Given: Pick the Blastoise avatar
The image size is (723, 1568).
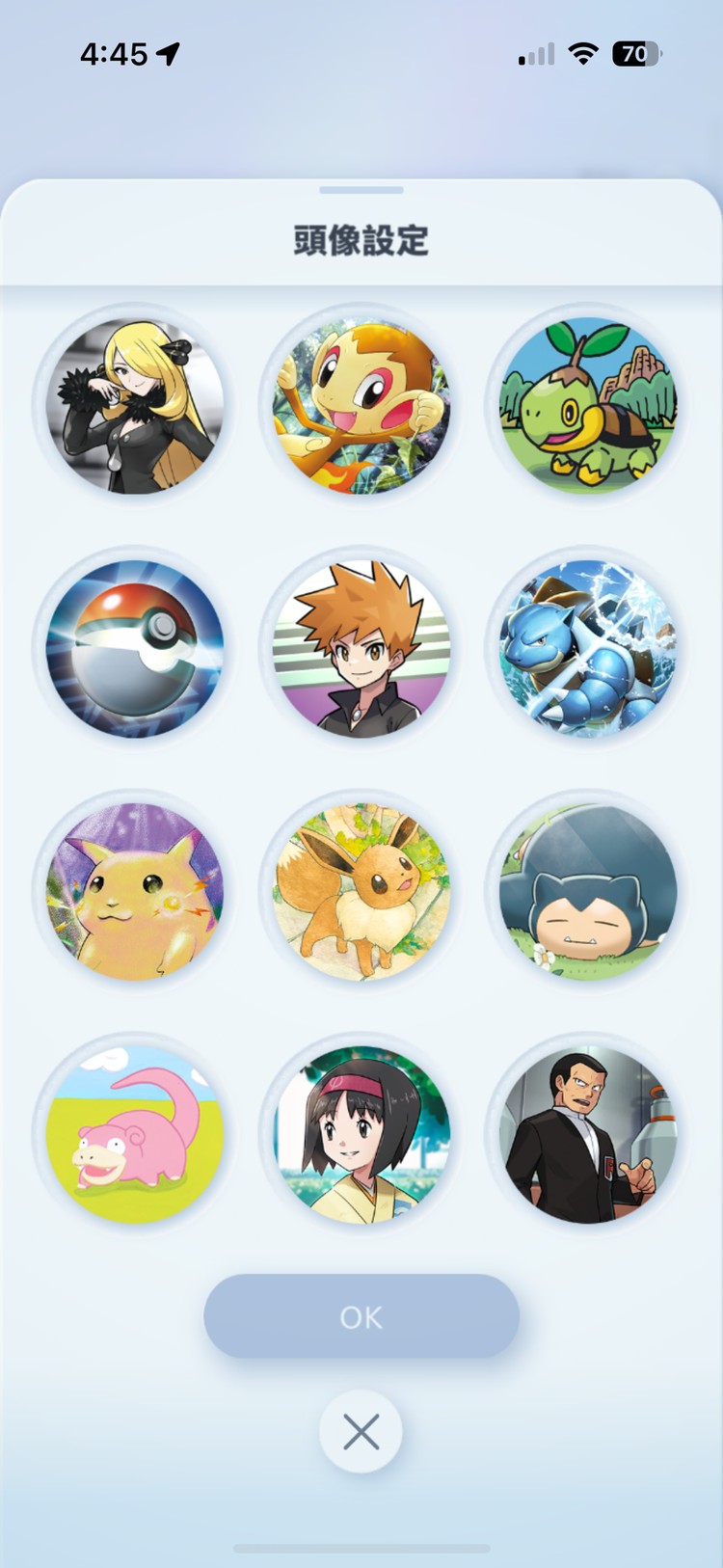Looking at the screenshot, I should (x=588, y=649).
